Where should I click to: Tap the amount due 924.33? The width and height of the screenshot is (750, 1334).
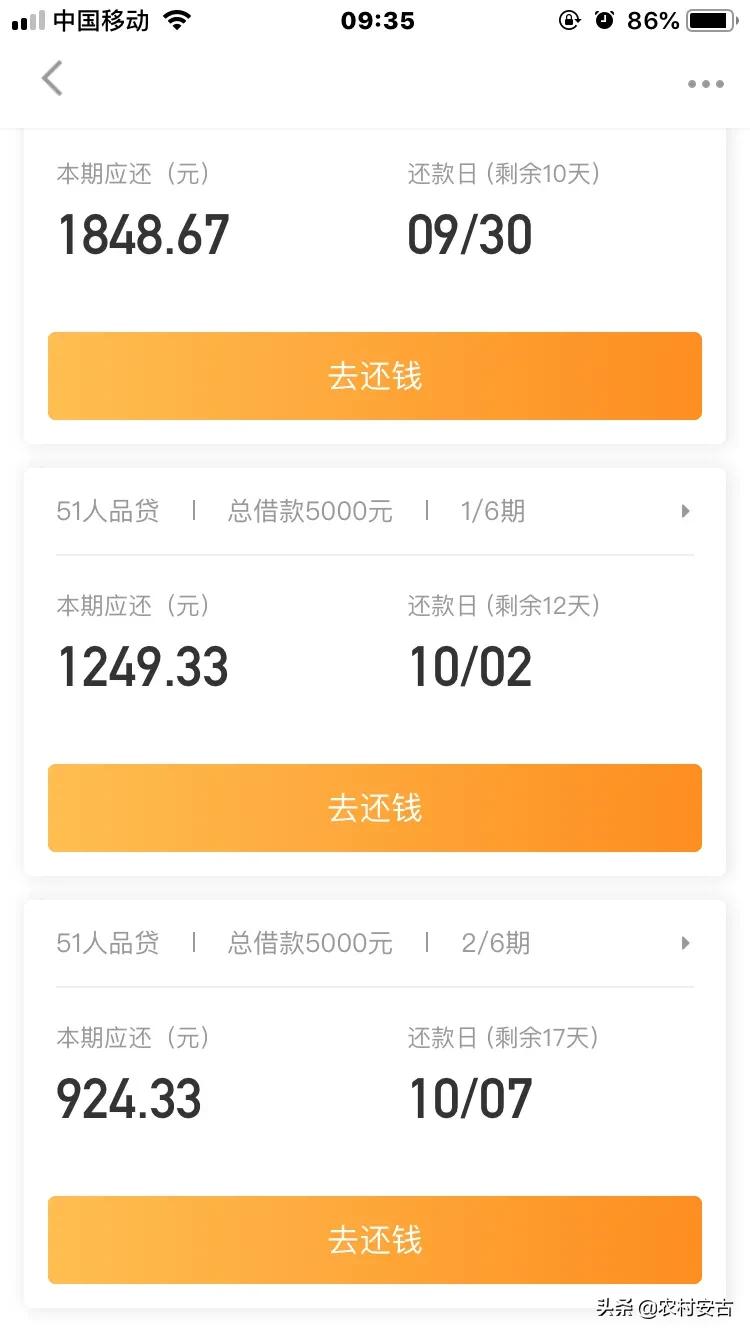coord(128,1099)
